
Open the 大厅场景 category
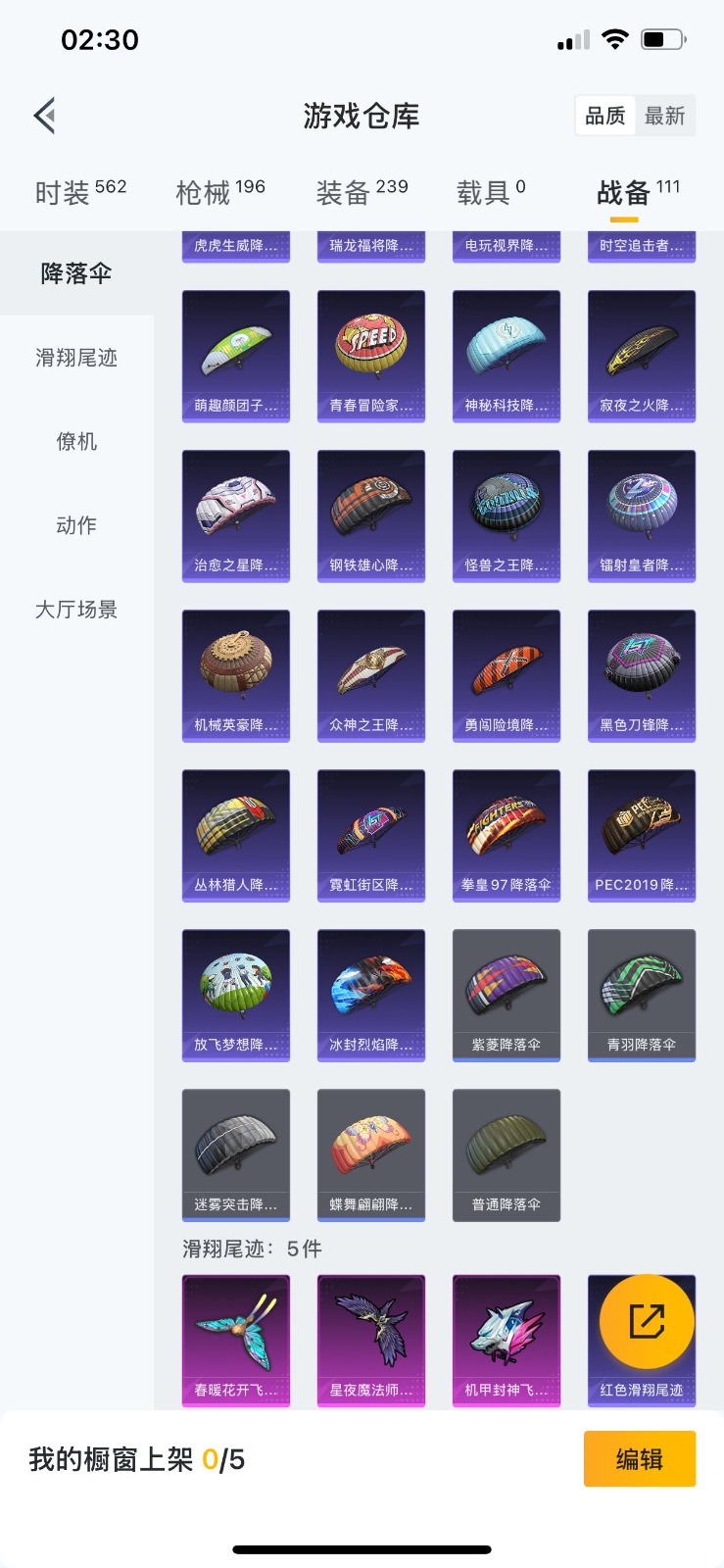[76, 610]
